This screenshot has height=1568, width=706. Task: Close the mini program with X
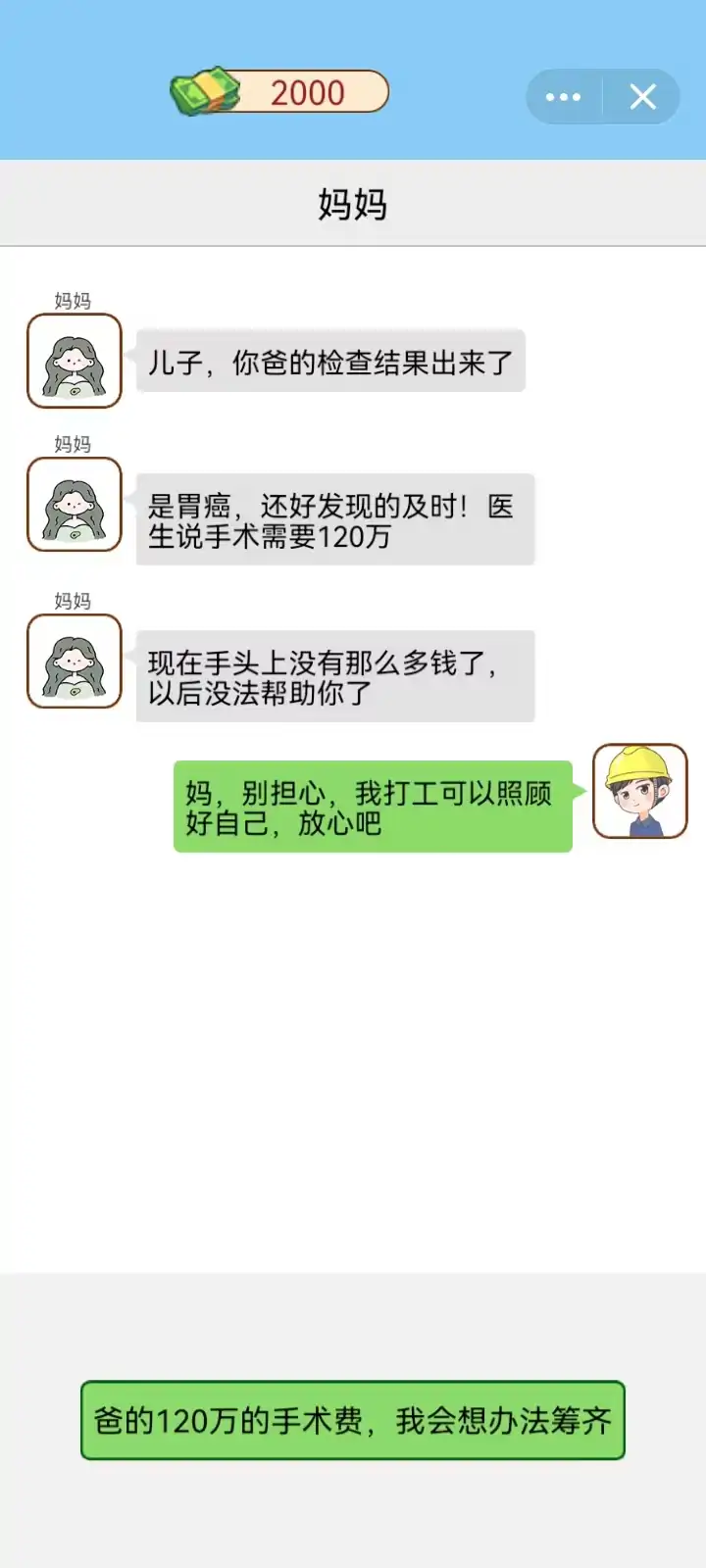pos(642,97)
